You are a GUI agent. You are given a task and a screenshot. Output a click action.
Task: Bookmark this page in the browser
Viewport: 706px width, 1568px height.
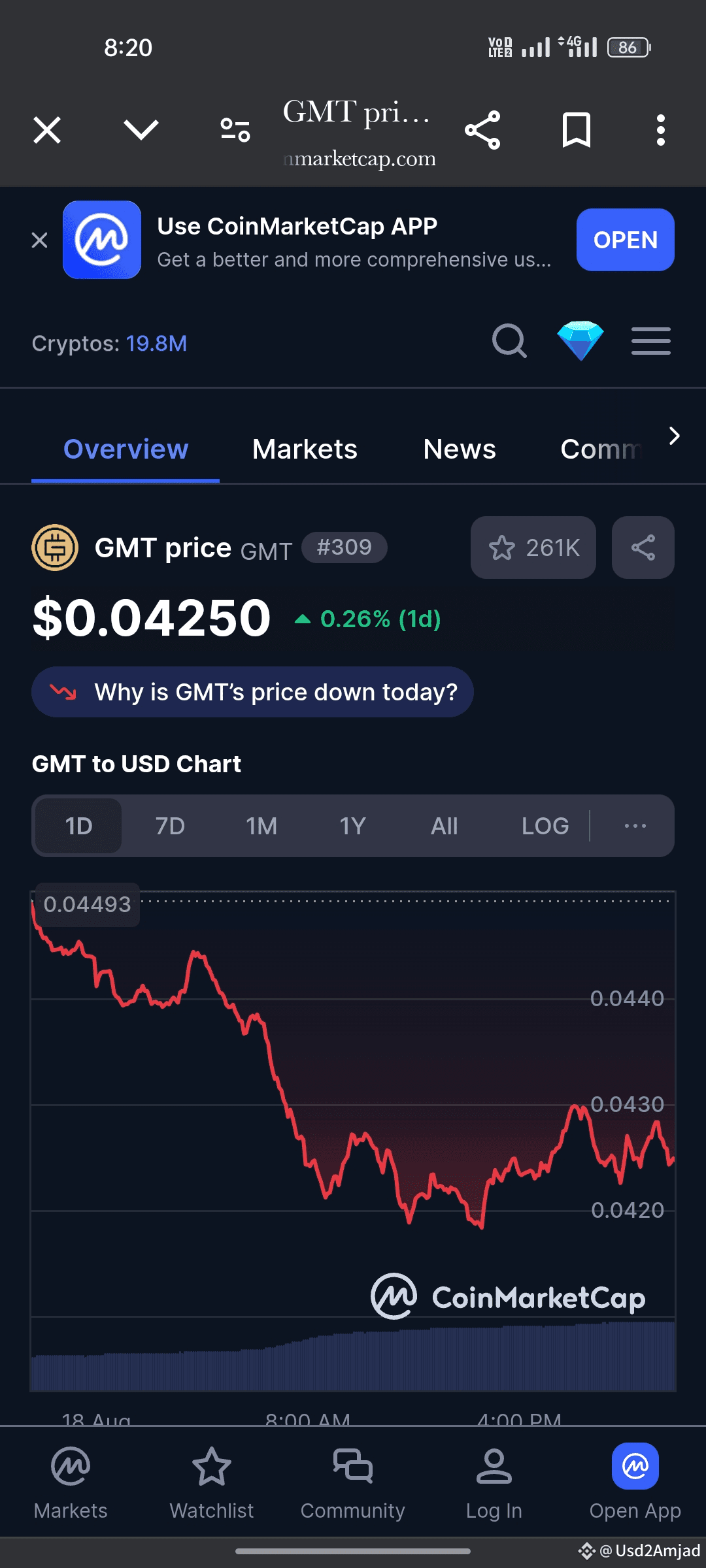click(577, 130)
